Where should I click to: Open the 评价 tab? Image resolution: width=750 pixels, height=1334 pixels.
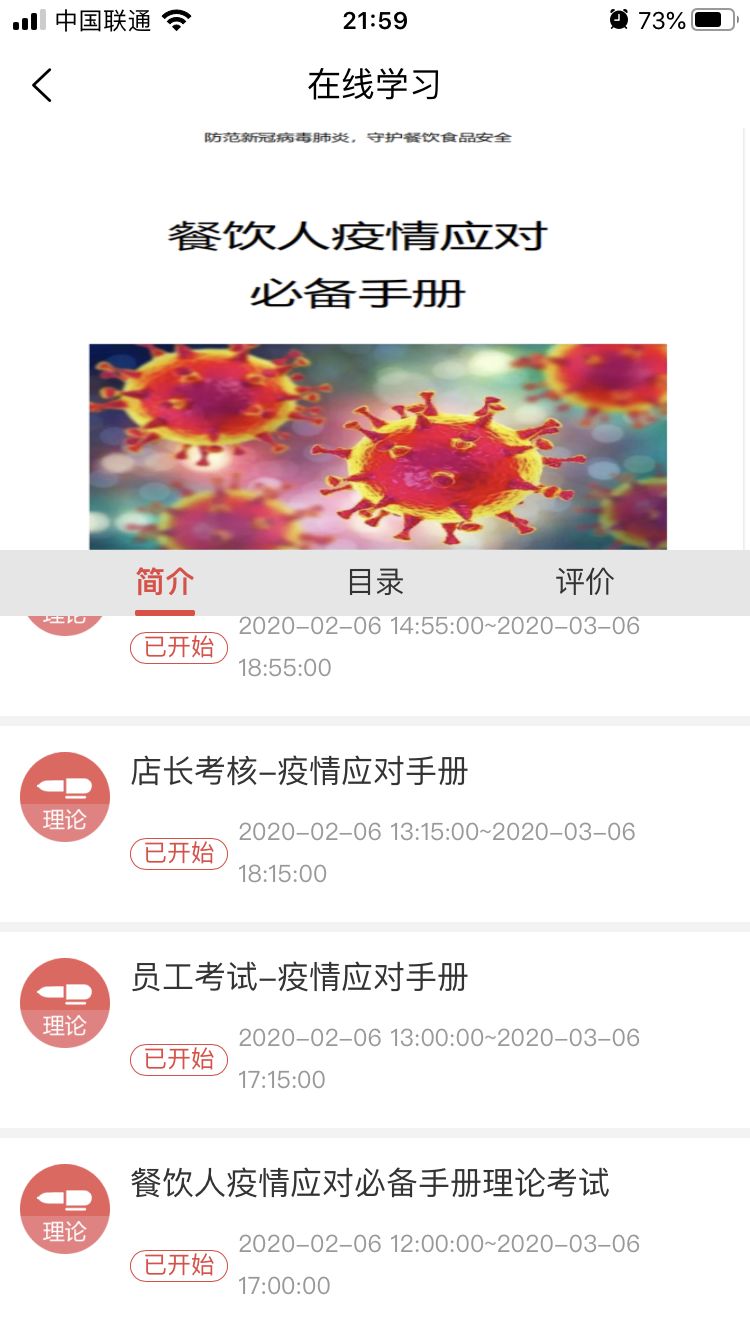tap(585, 582)
